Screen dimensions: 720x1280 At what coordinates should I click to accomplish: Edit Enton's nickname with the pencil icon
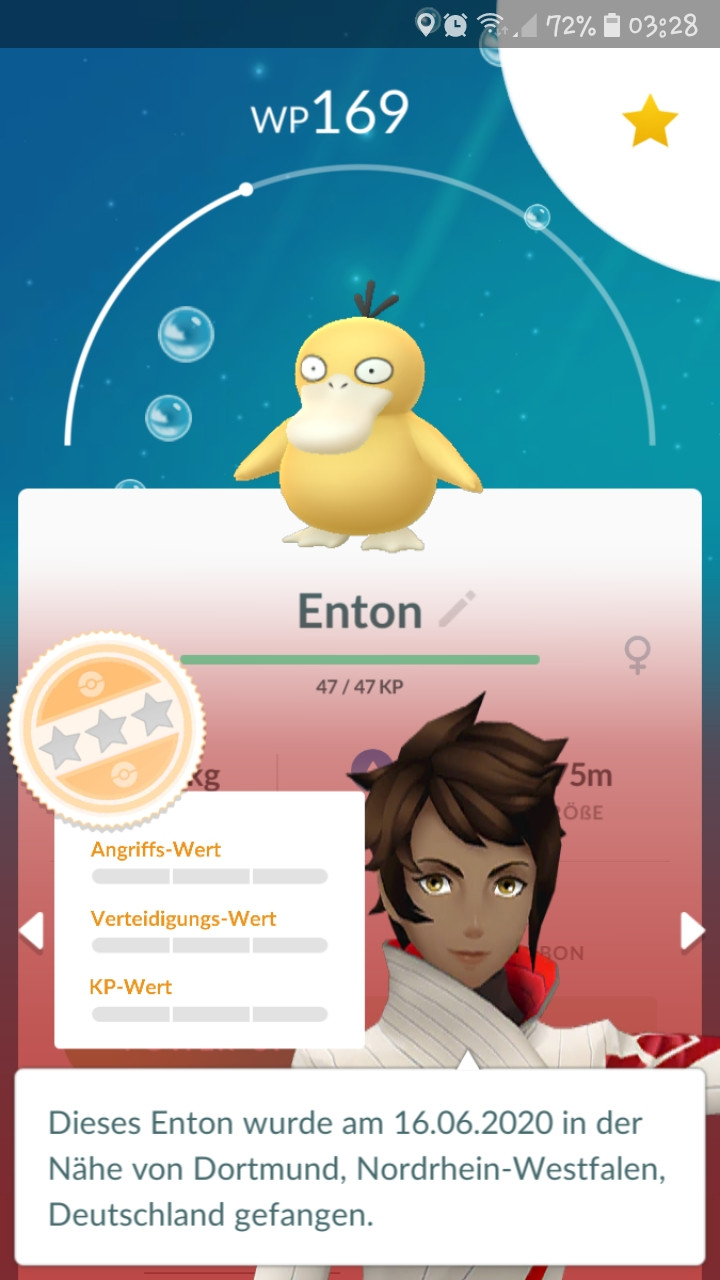pyautogui.click(x=458, y=609)
